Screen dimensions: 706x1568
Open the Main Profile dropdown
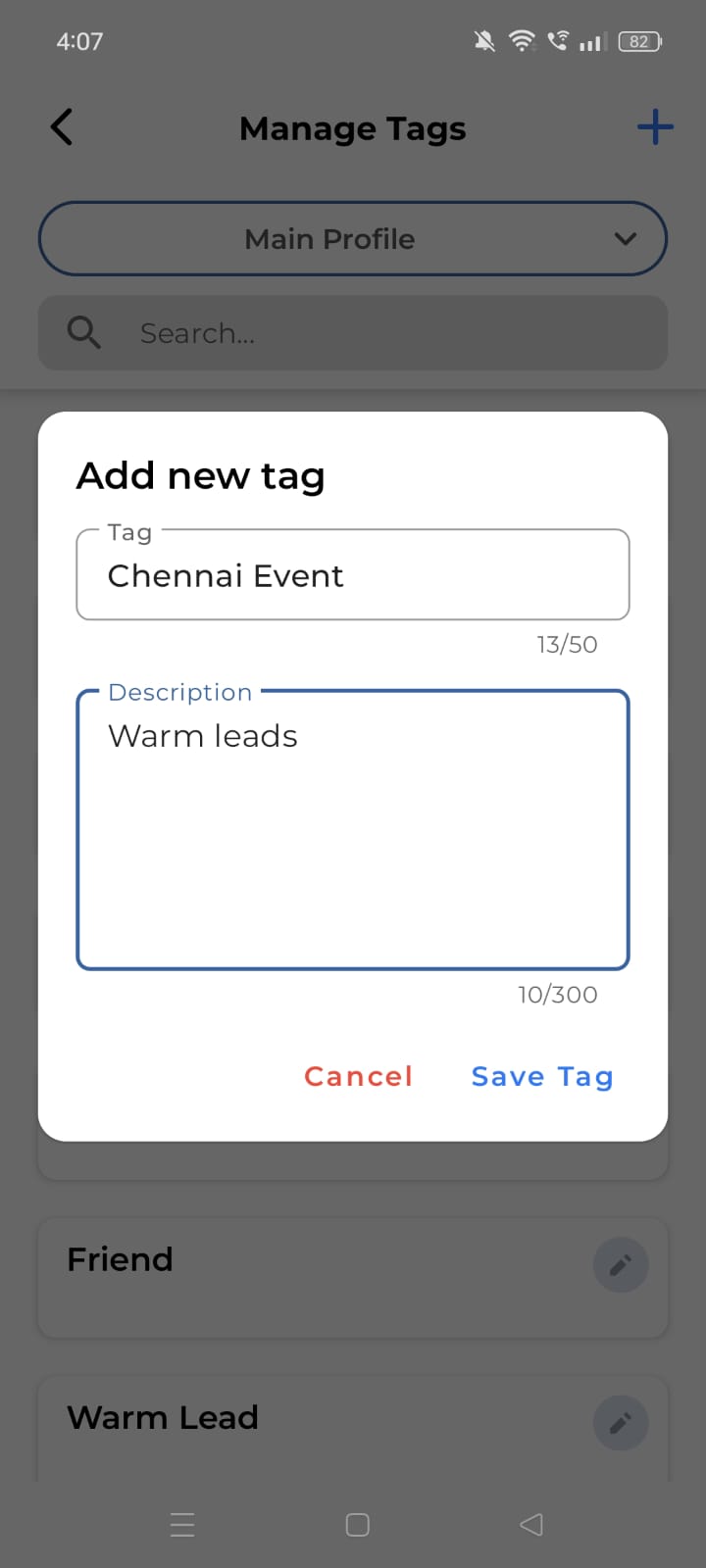coord(353,238)
